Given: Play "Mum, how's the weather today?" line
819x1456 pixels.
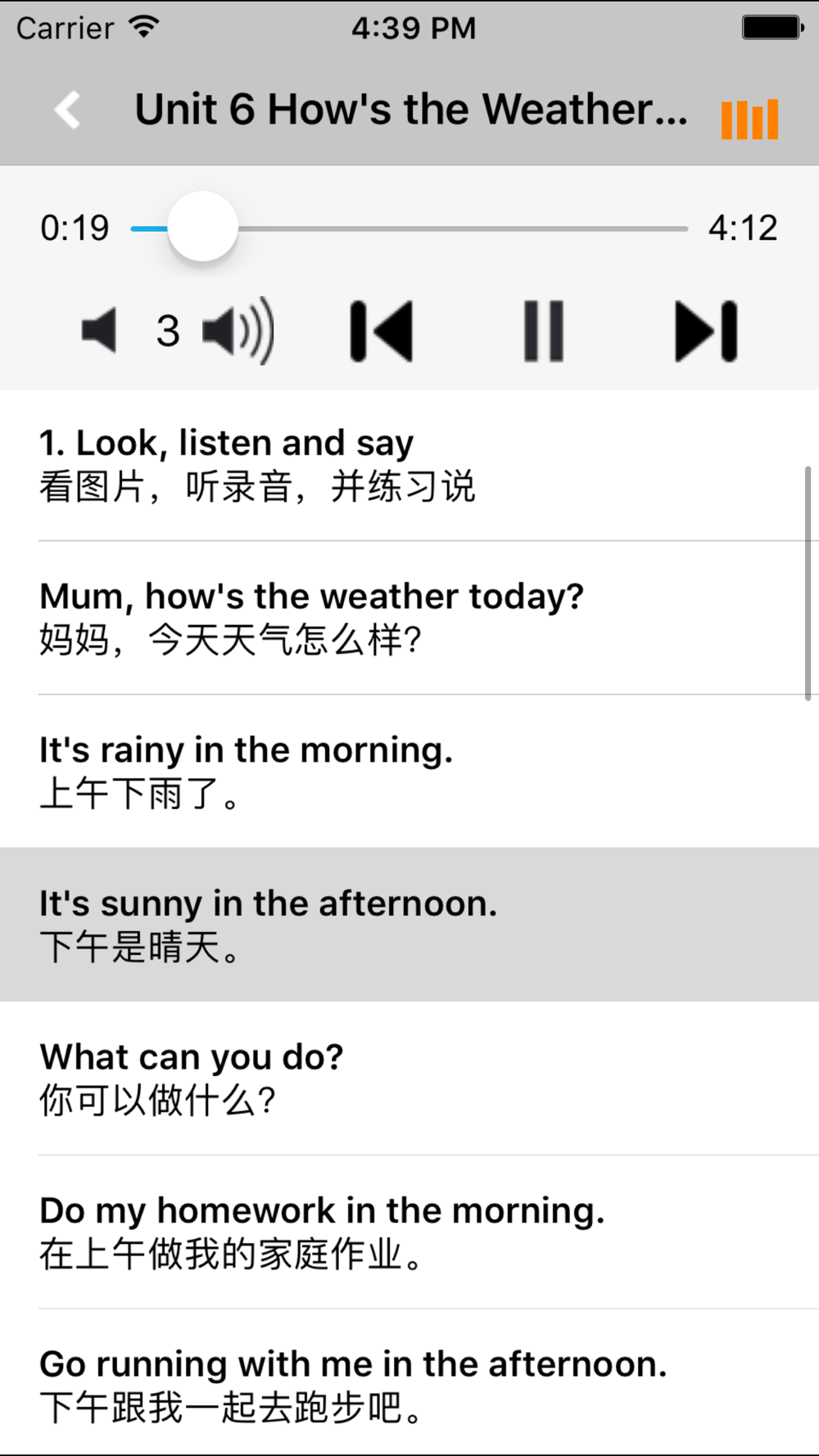Looking at the screenshot, I should click(x=409, y=617).
